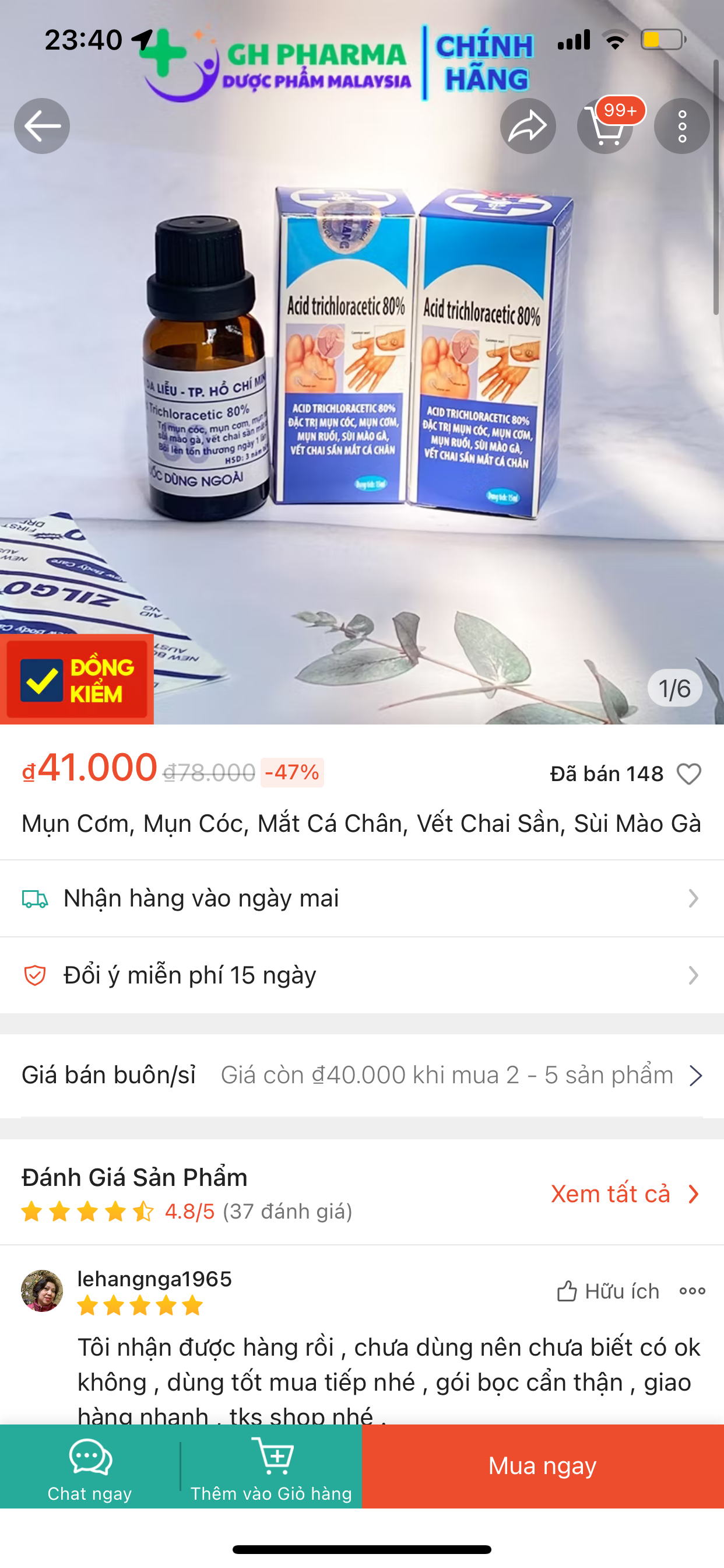Add product to favorites with heart icon
The height and width of the screenshot is (1568, 724).
click(688, 774)
